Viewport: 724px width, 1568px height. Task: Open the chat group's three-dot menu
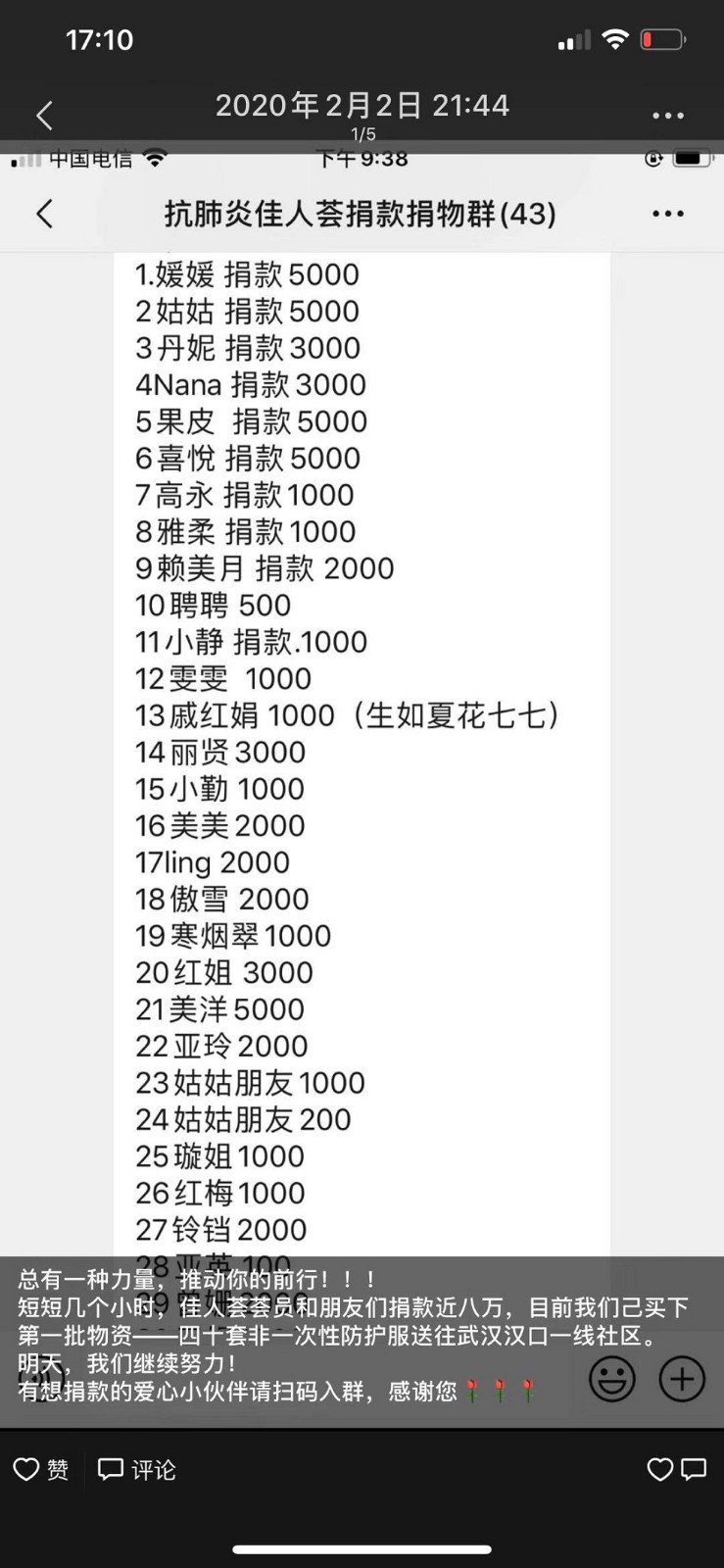tap(669, 213)
